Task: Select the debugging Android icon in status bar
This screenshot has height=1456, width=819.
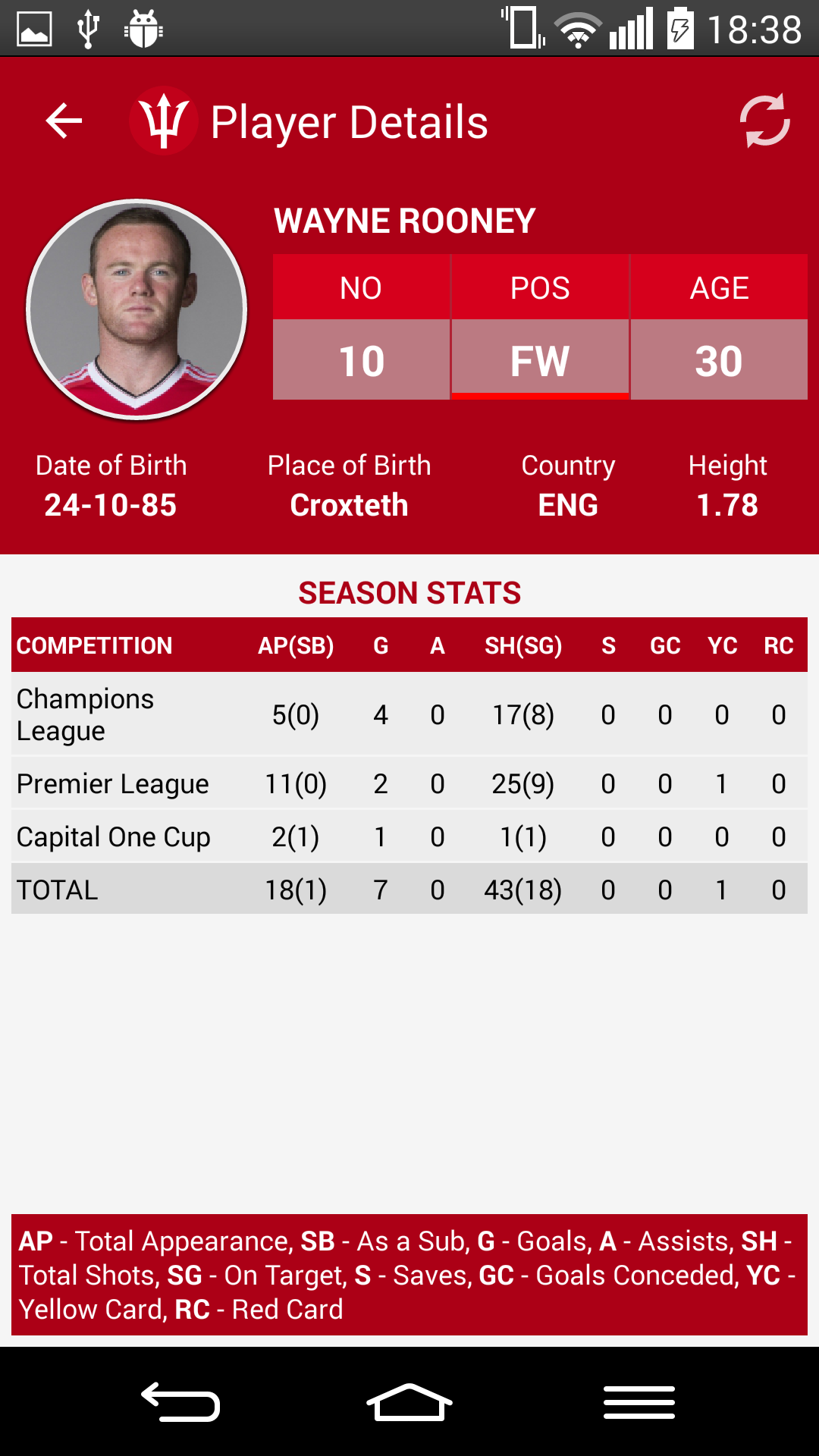Action: point(144,27)
